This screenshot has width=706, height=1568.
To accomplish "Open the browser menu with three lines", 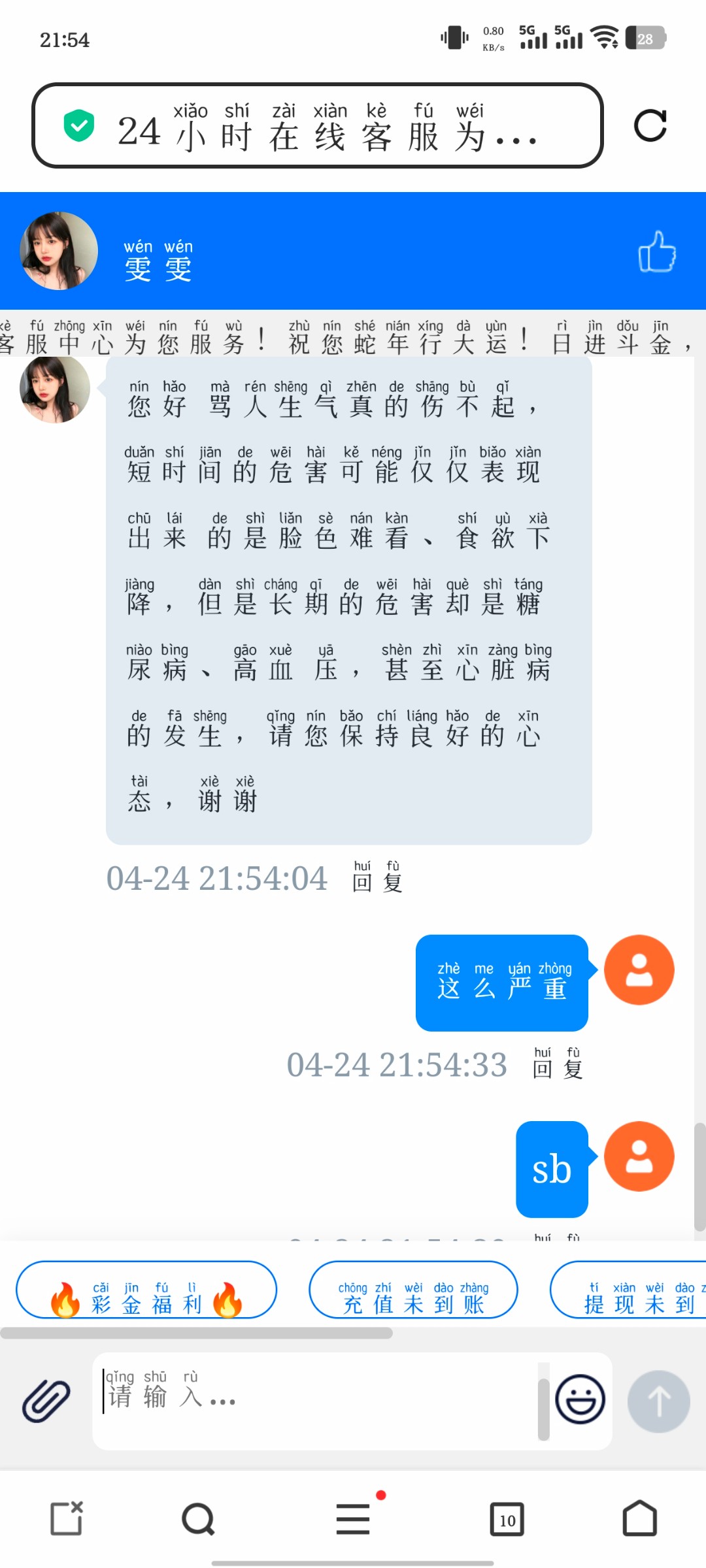I will click(x=353, y=1519).
